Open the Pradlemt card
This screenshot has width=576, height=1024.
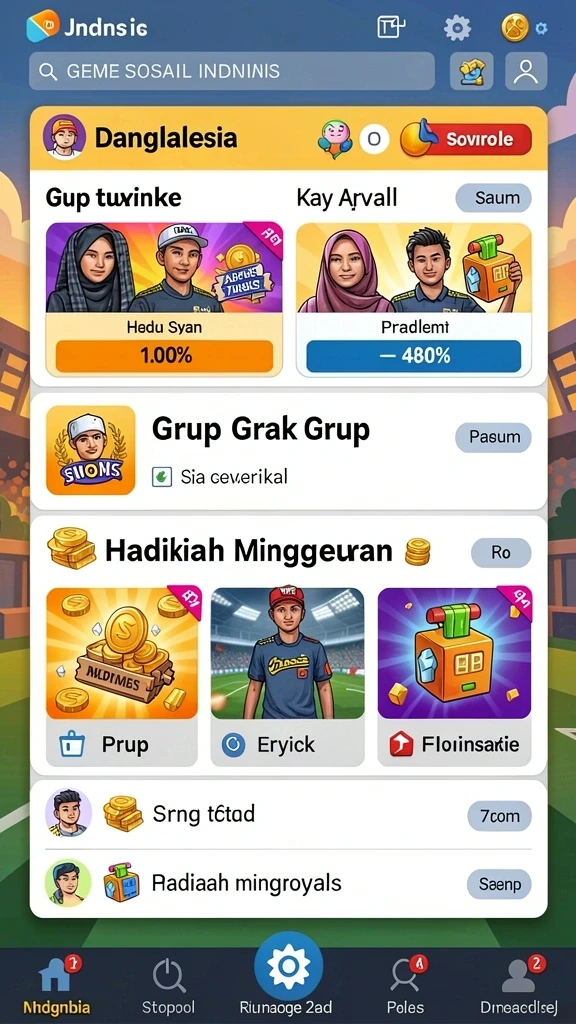414,299
